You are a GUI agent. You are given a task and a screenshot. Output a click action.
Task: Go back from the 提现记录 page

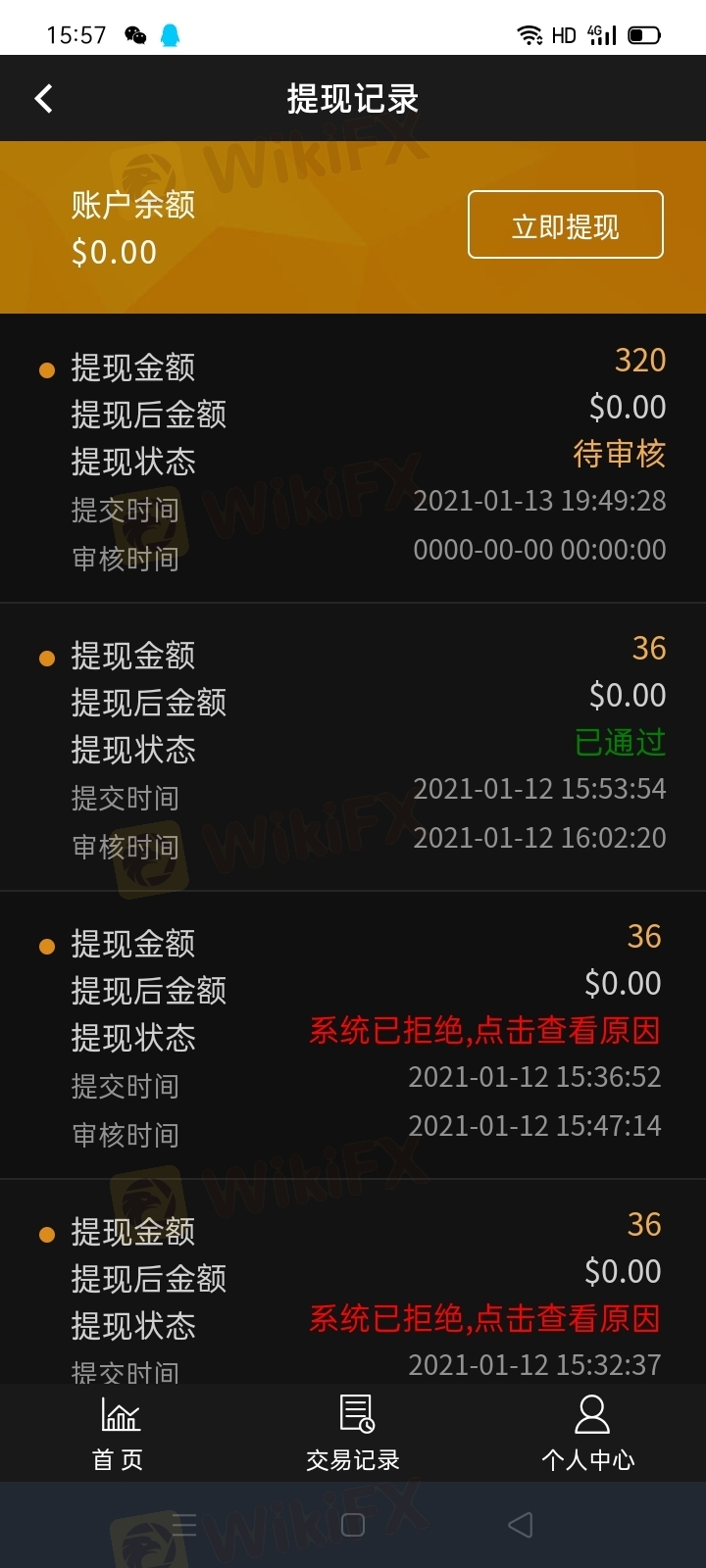click(x=44, y=98)
